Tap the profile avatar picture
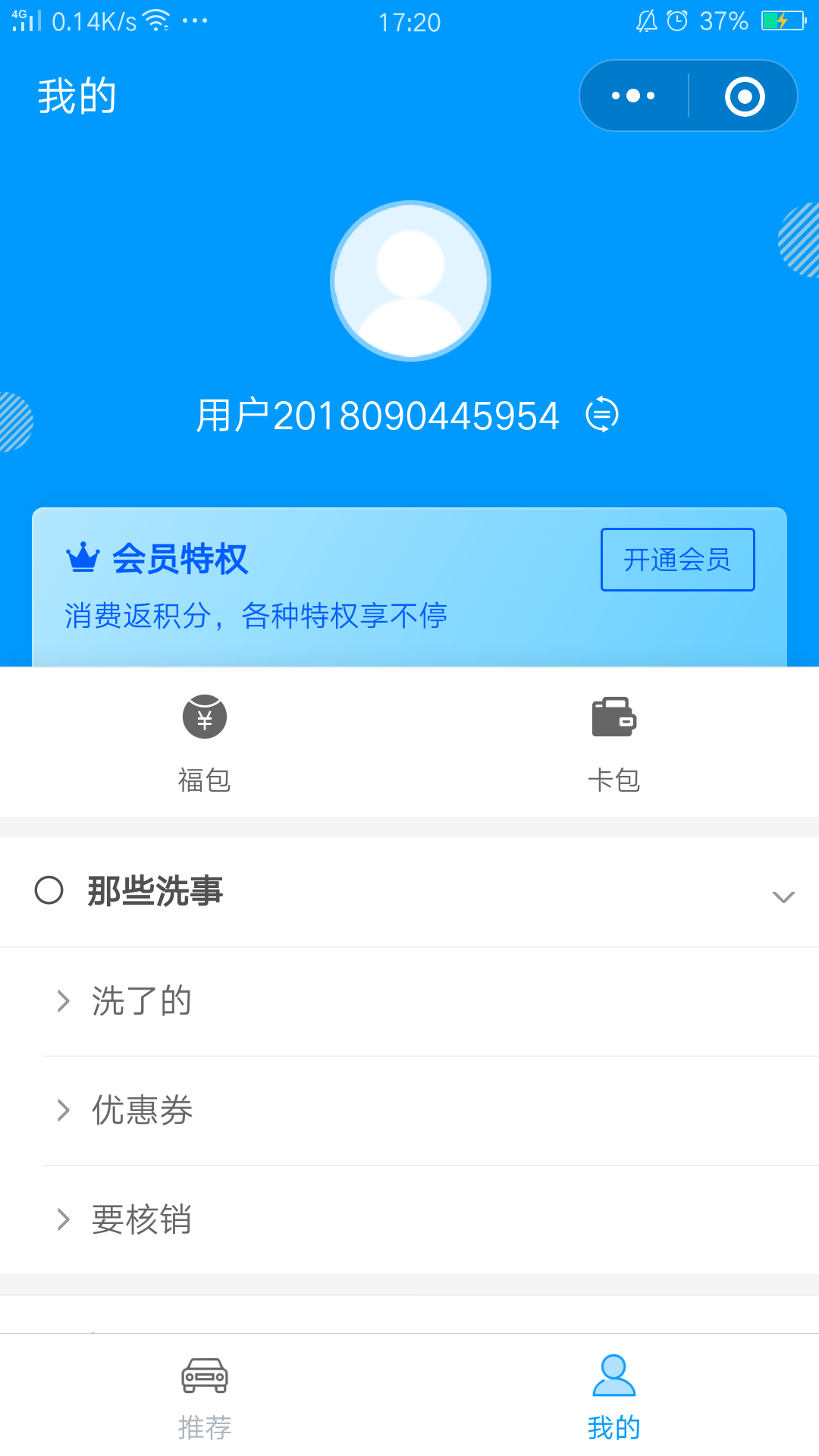 tap(410, 281)
